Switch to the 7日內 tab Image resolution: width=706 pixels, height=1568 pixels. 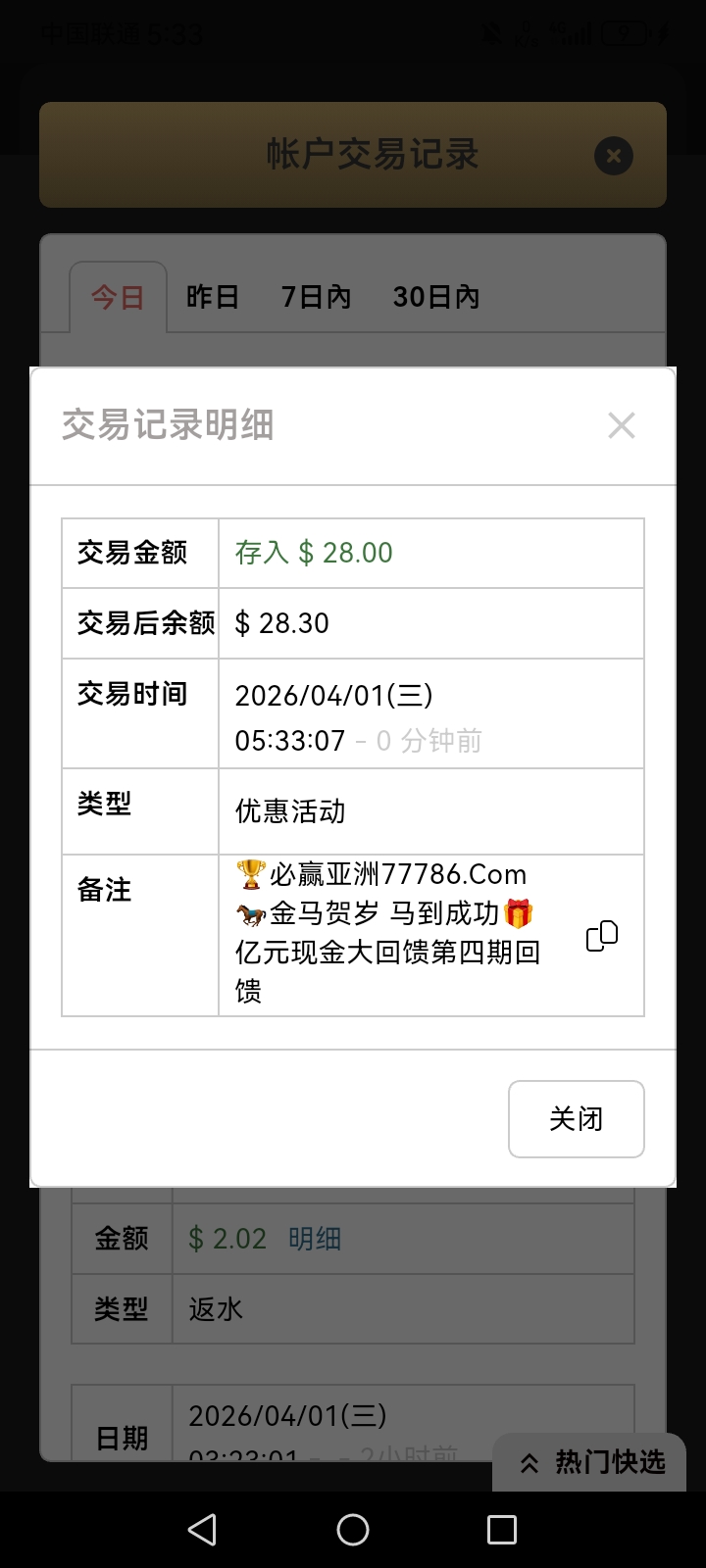(317, 297)
